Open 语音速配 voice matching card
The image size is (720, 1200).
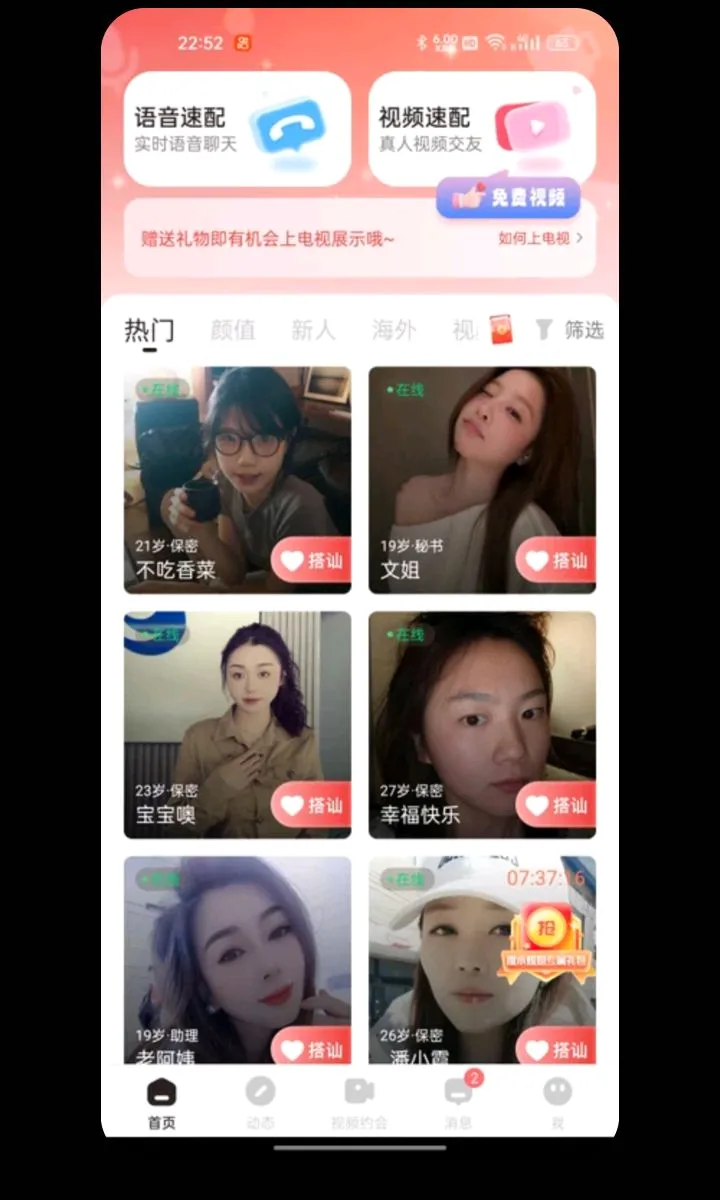(237, 129)
